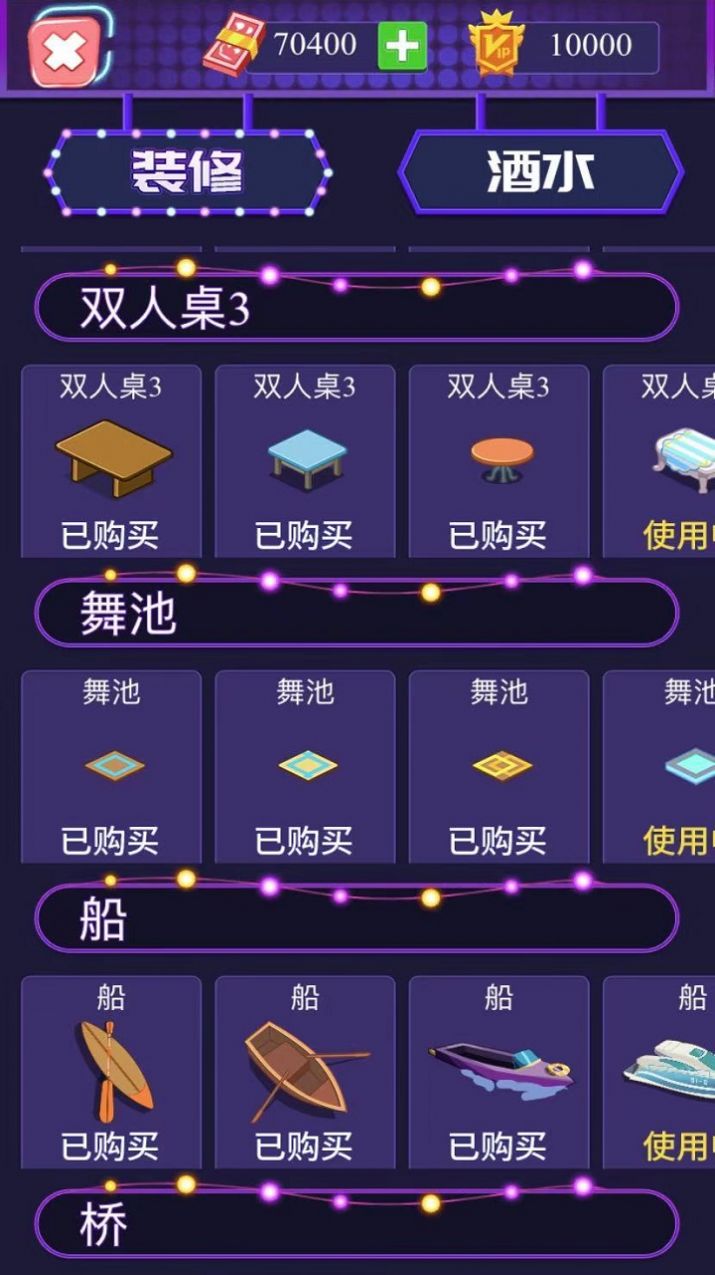Select the brown wooden 双人桌3 table card
Viewport: 715px width, 1275px height.
111,461
